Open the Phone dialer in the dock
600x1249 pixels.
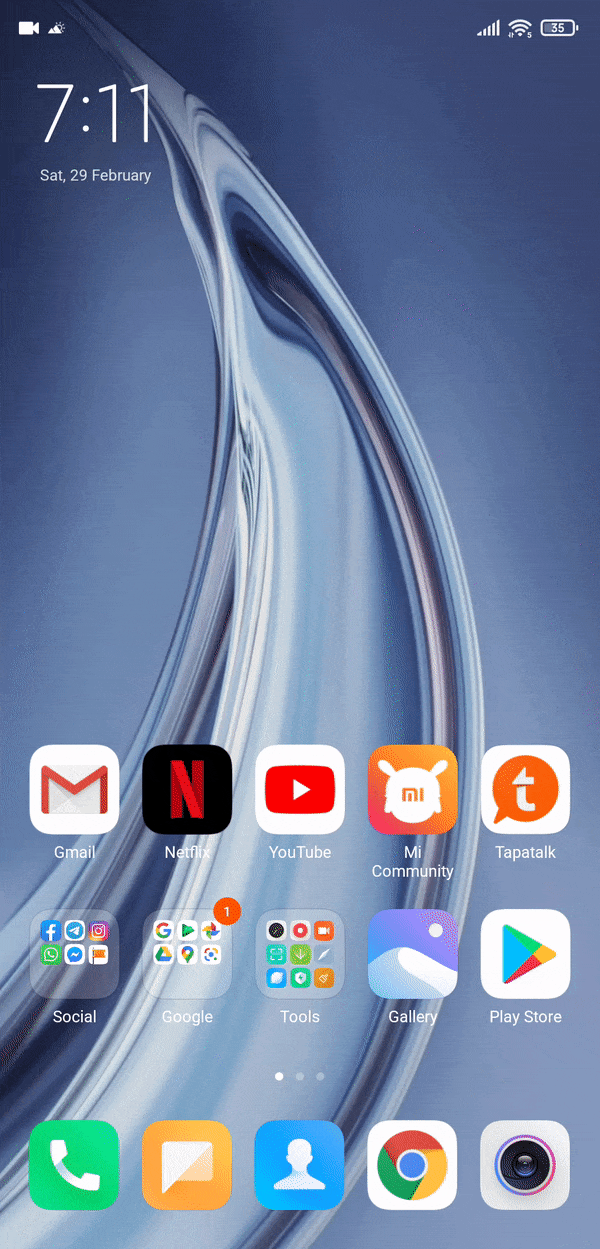point(75,1165)
